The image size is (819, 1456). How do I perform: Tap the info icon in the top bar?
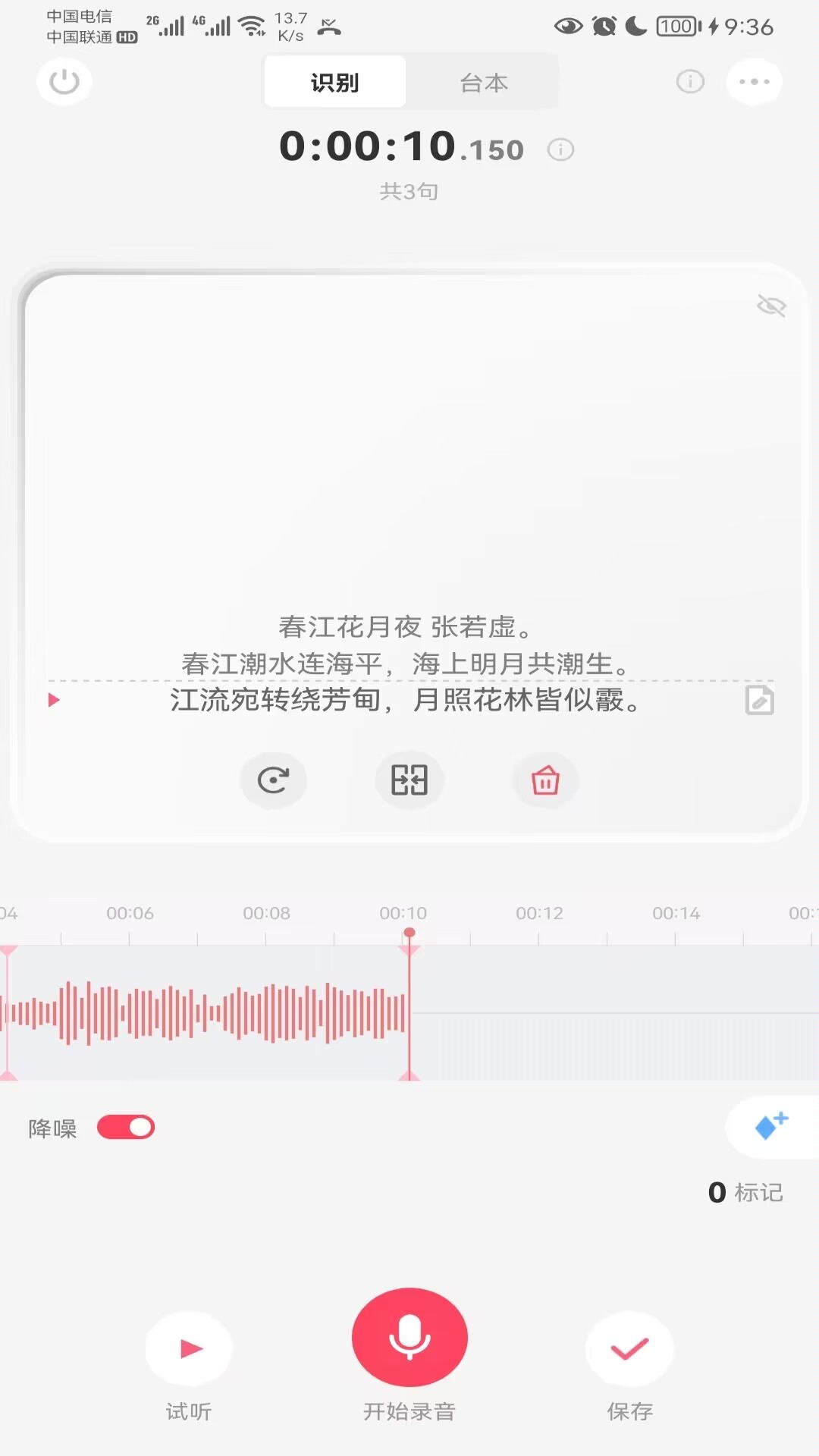pos(690,82)
